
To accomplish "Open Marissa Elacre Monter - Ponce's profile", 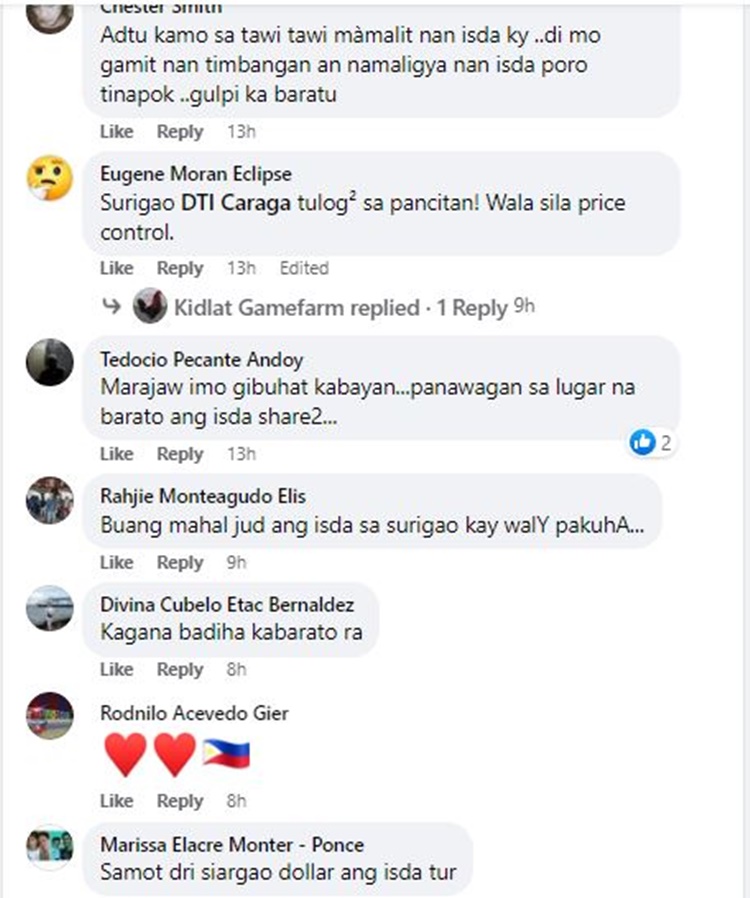I will click(232, 845).
